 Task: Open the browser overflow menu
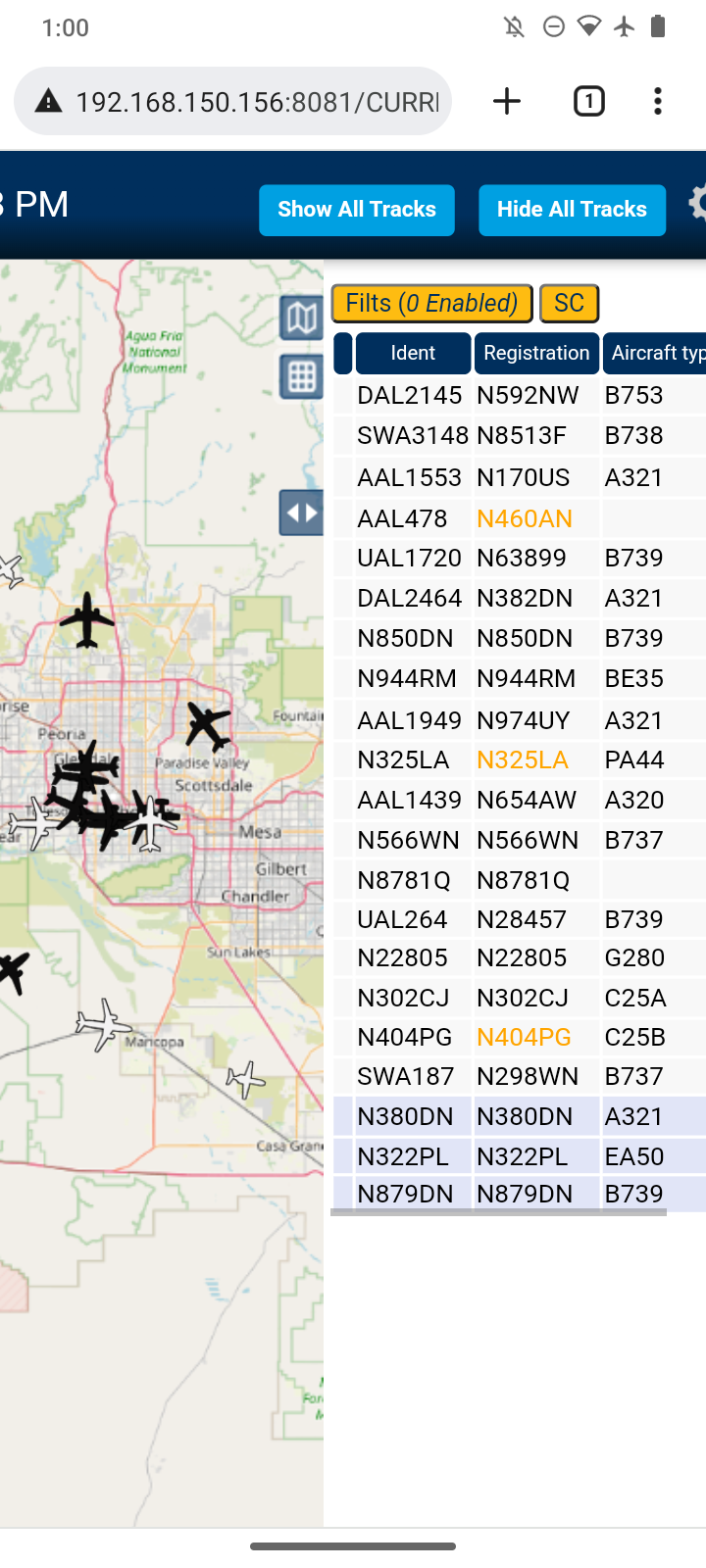click(x=658, y=101)
